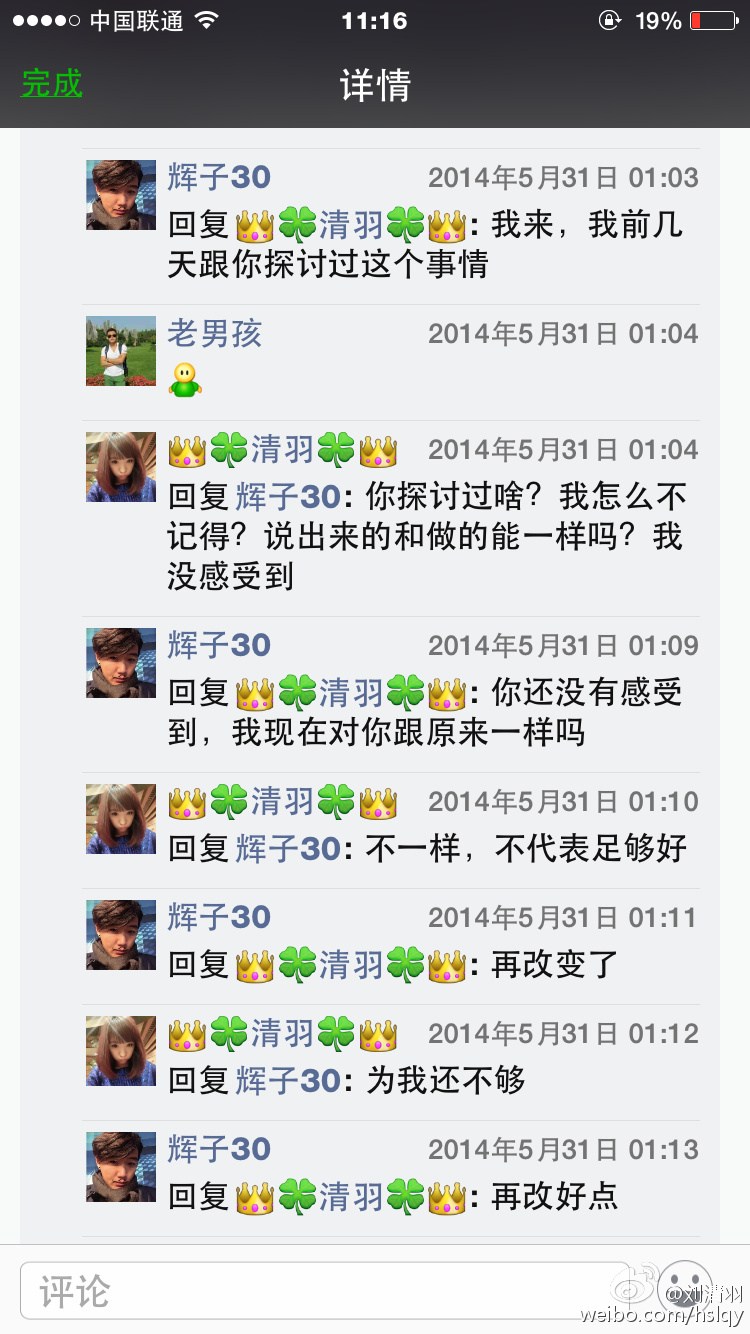Screen dimensions: 750x1334
Task: Tap the 11:16 clock in the status bar
Action: click(x=375, y=18)
